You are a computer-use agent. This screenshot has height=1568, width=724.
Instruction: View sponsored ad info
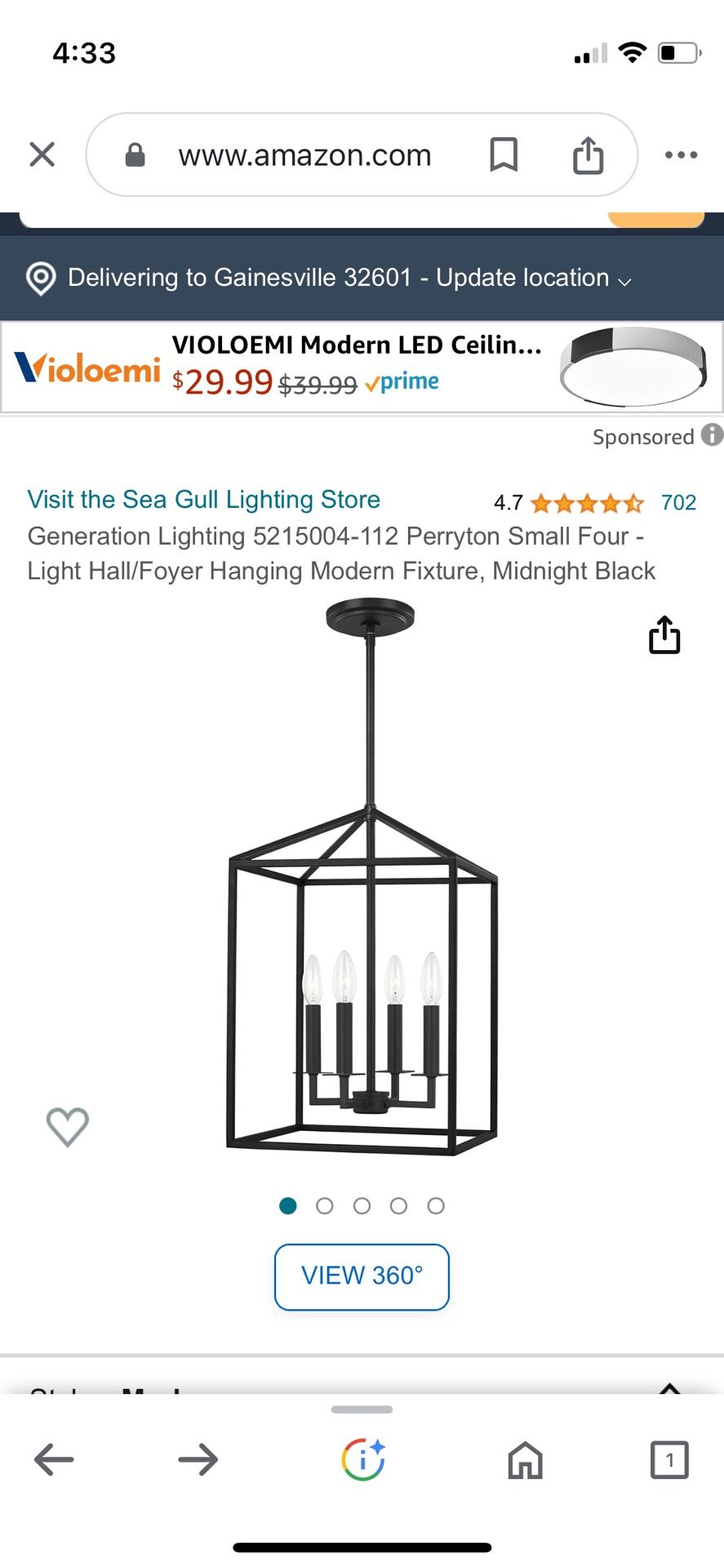tap(712, 435)
